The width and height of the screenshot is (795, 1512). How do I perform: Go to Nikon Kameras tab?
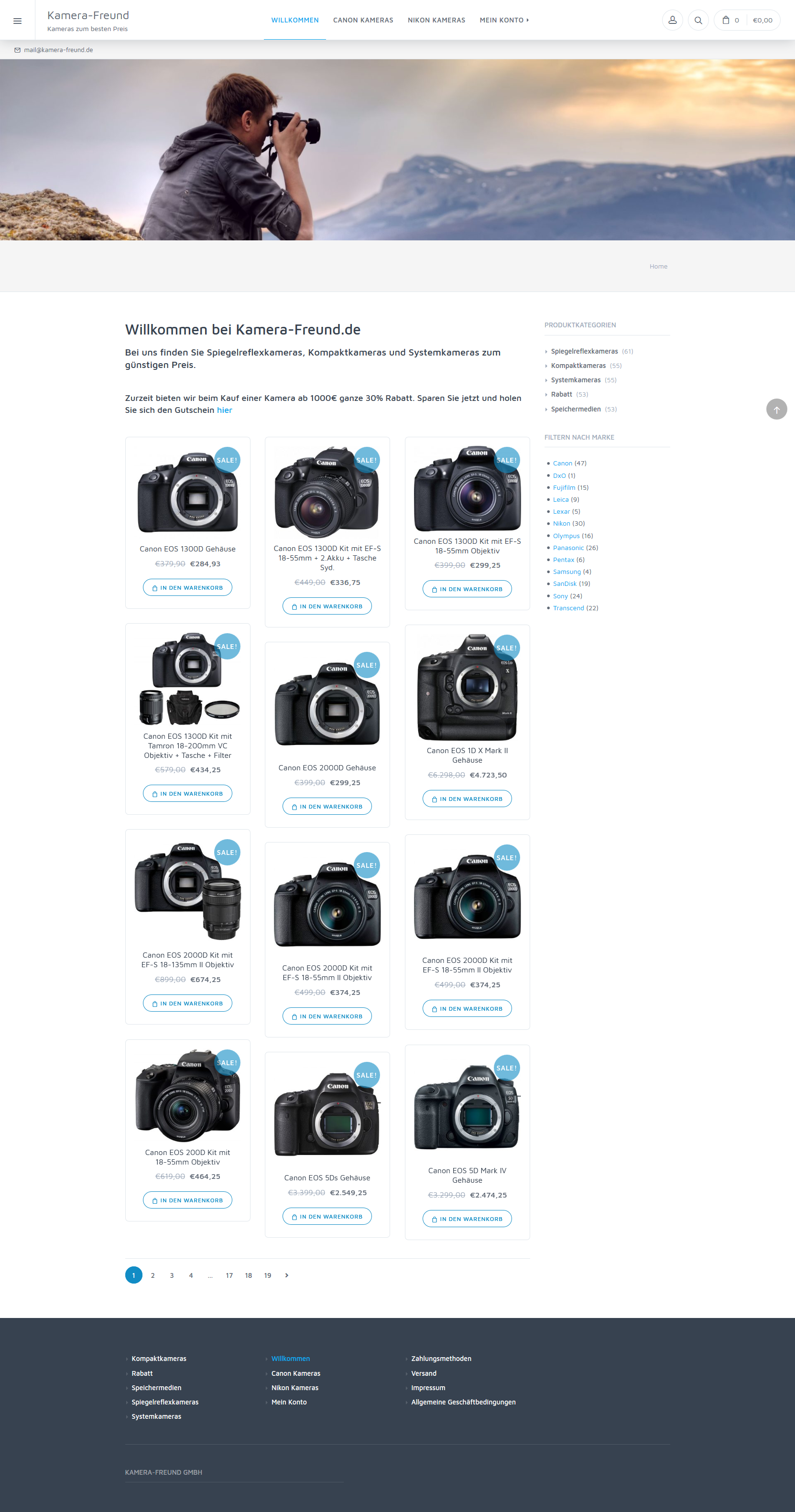(x=436, y=20)
